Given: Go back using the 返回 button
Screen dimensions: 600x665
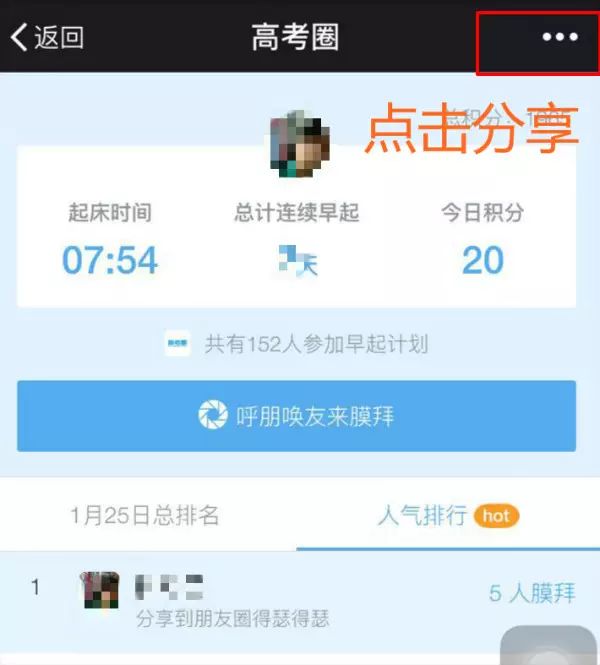Looking at the screenshot, I should click(47, 37).
